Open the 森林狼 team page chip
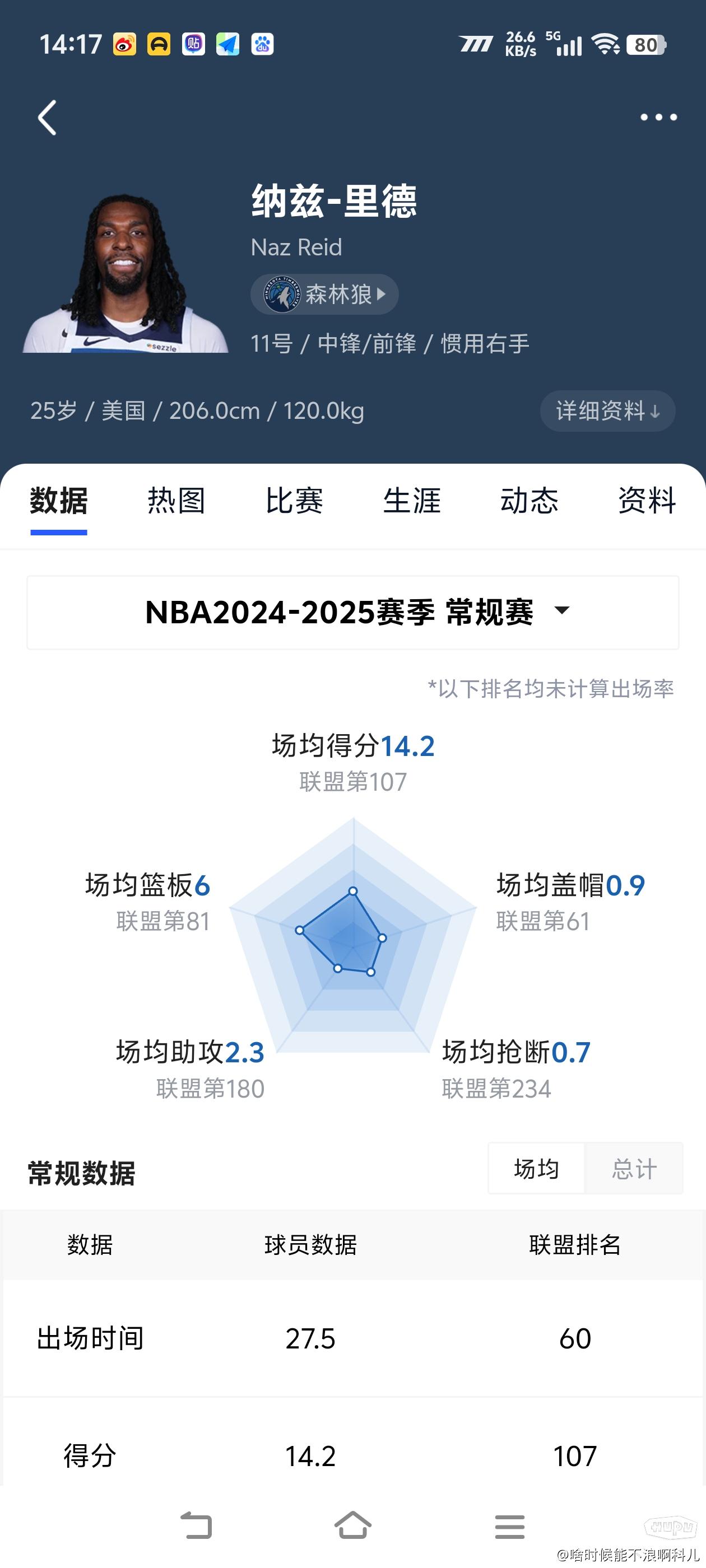706x1568 pixels. (x=324, y=295)
